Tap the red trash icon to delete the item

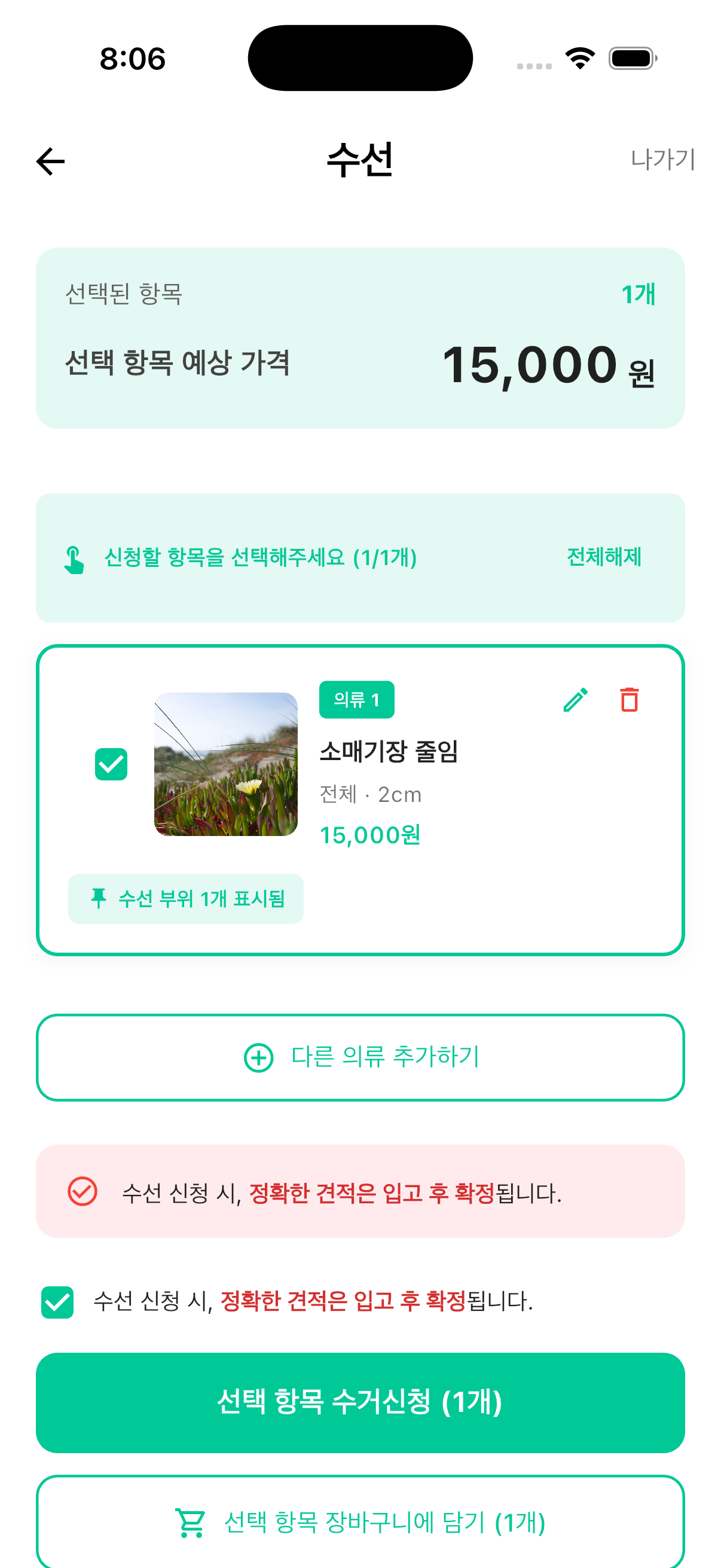click(628, 700)
